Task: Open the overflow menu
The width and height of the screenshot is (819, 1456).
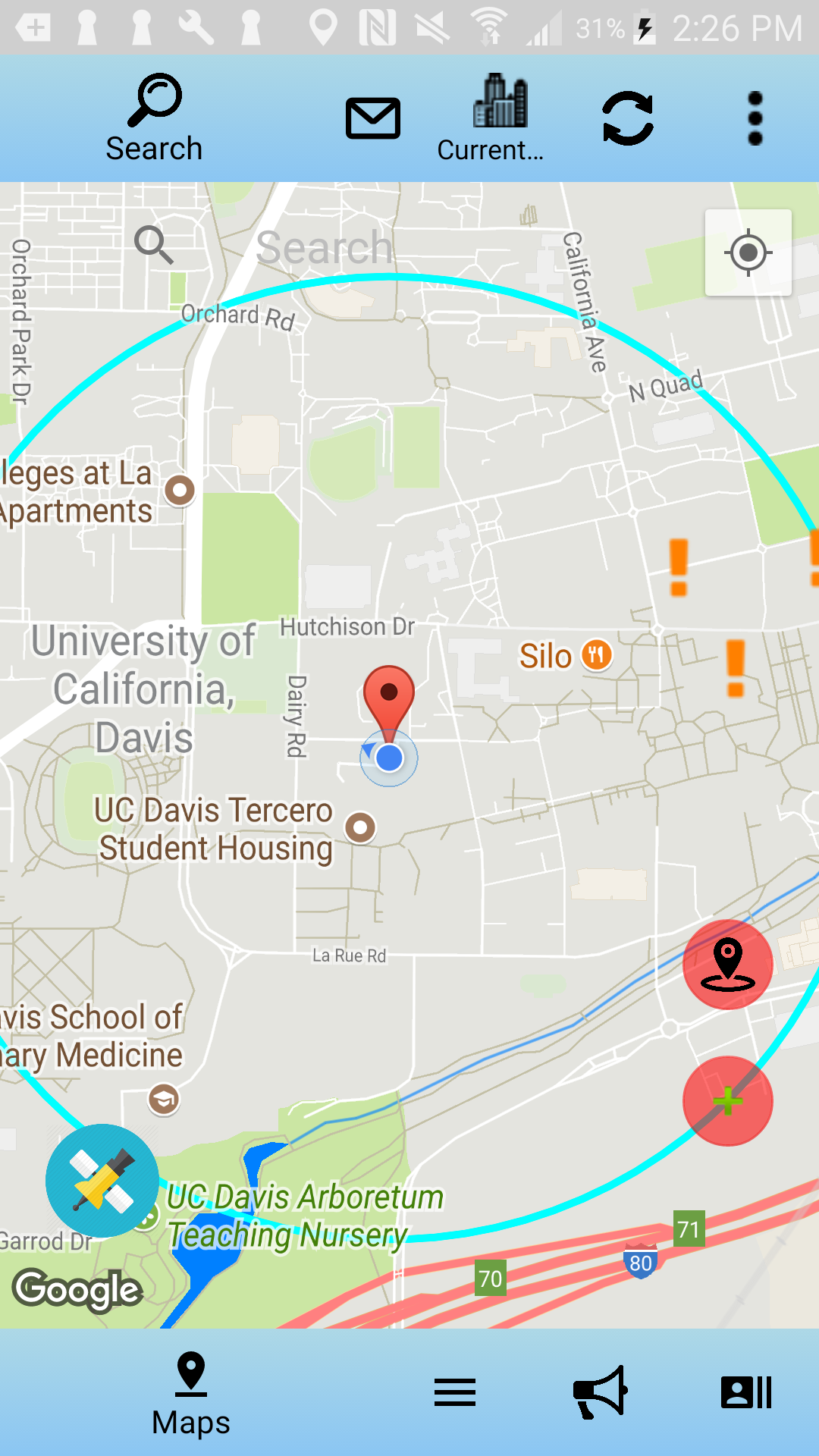Action: 755,119
